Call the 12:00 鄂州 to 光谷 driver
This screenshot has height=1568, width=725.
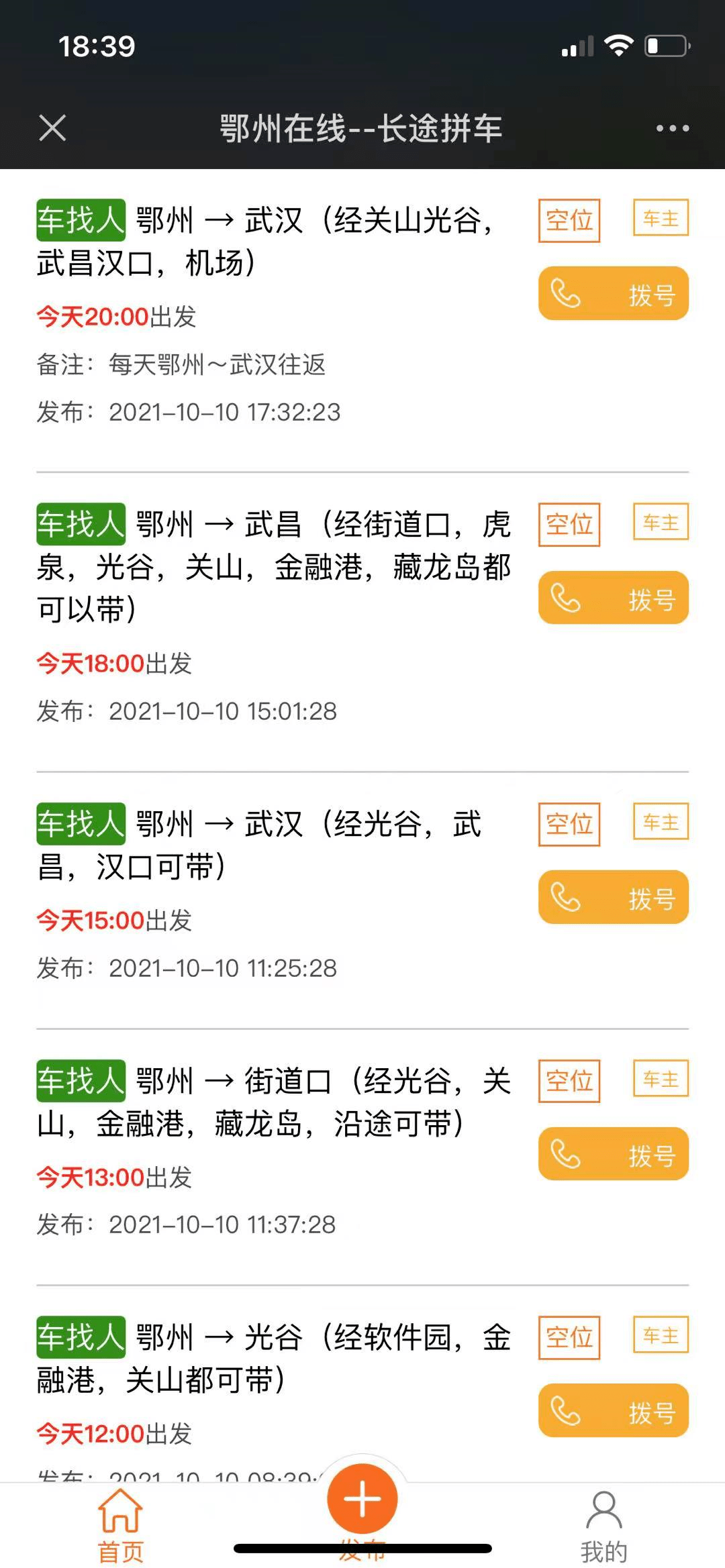tap(614, 1410)
